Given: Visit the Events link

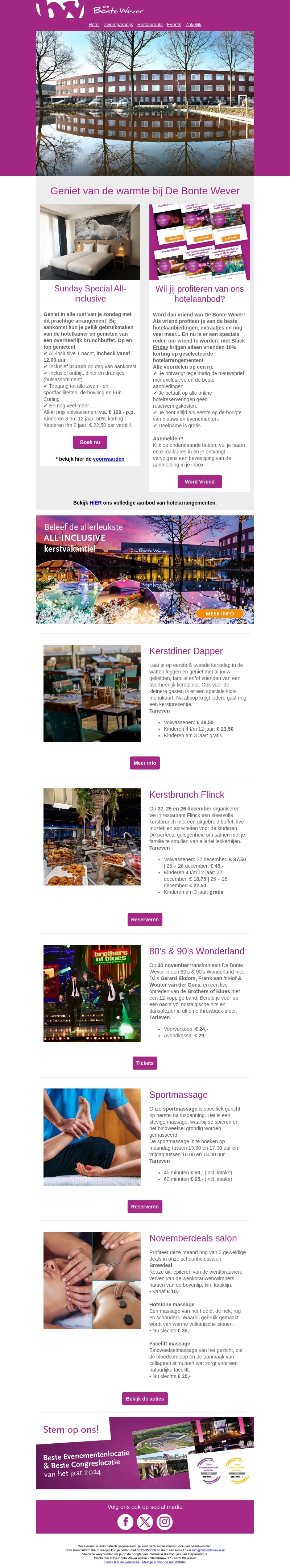Looking at the screenshot, I should 174,24.
